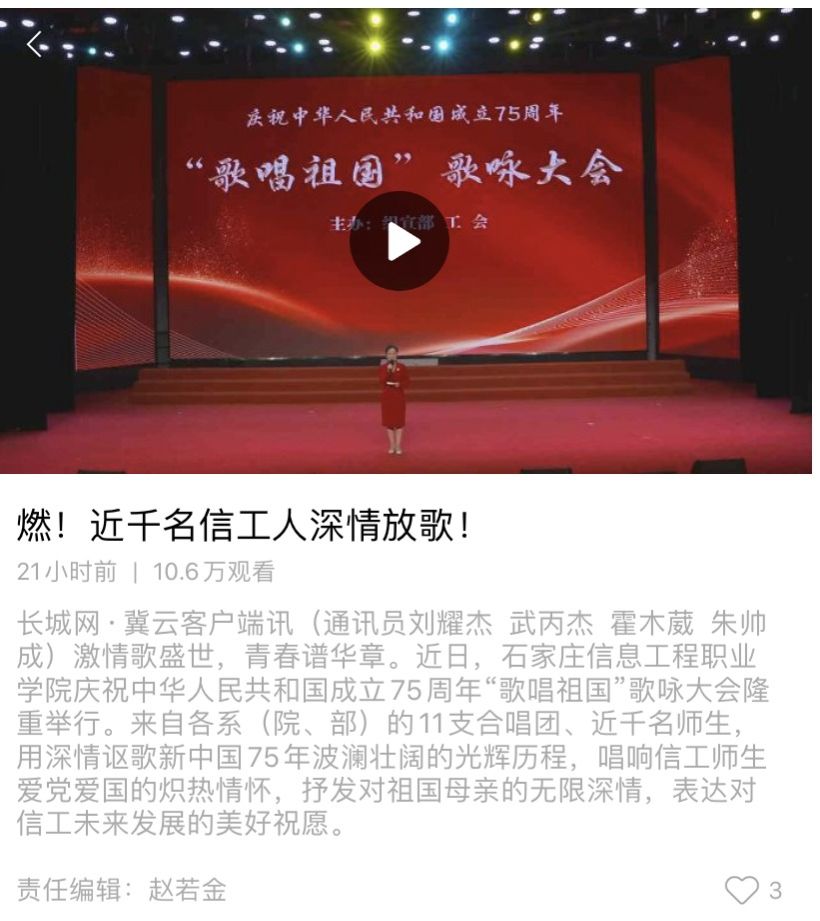Like this article with the heart icon
Image resolution: width=820 pixels, height=921 pixels.
[741, 889]
